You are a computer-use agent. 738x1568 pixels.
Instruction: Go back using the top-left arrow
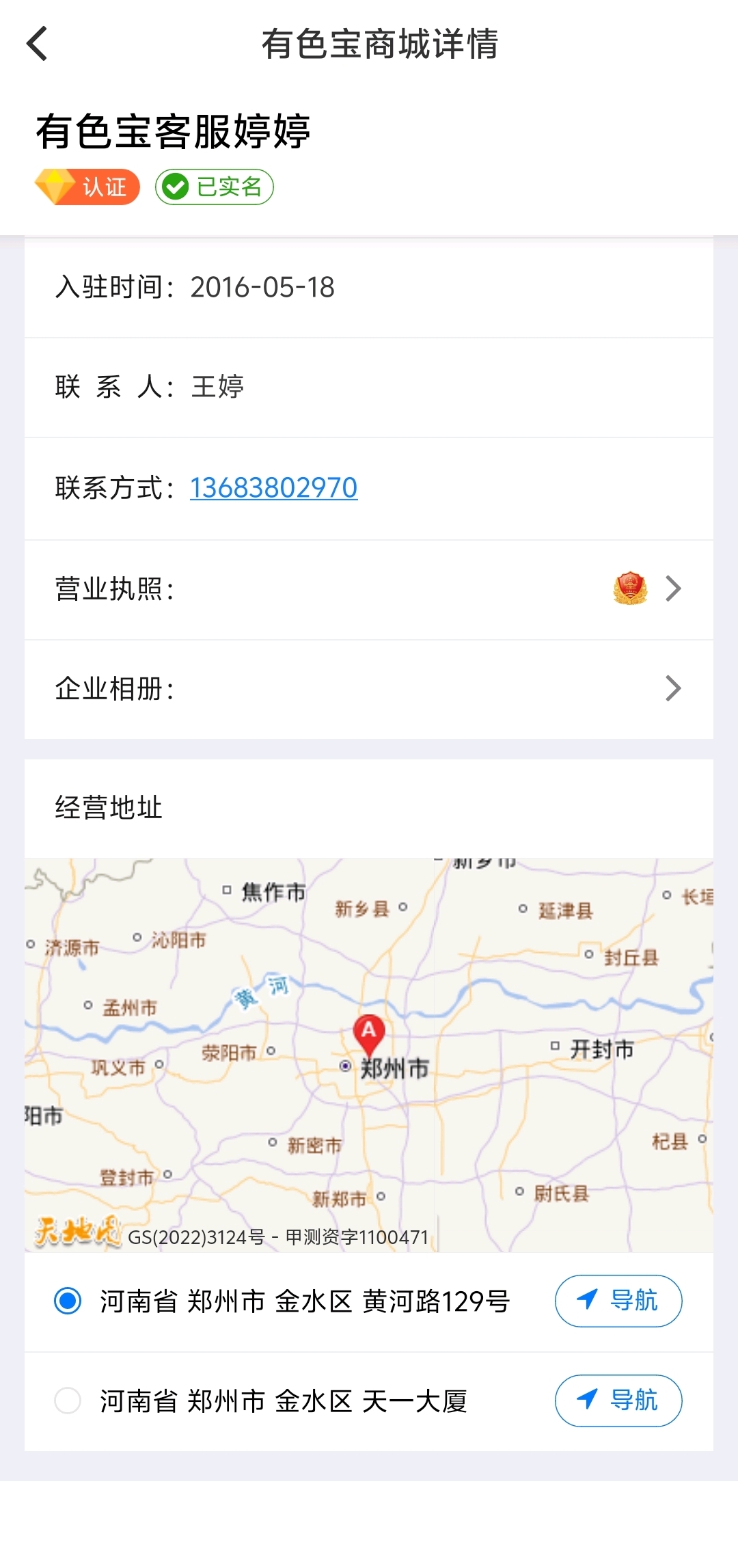pyautogui.click(x=37, y=44)
